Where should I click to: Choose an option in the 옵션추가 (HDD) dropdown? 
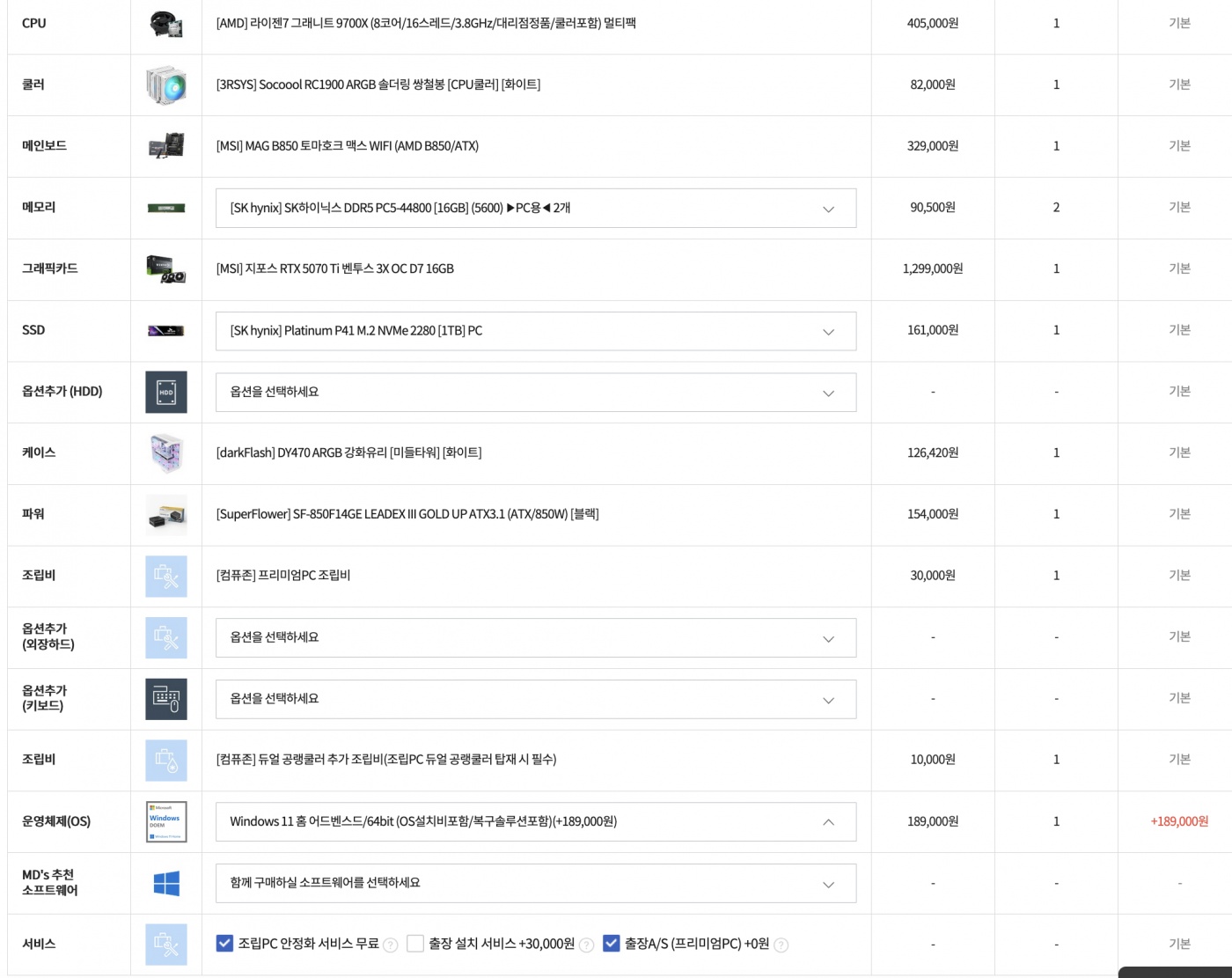(x=535, y=393)
